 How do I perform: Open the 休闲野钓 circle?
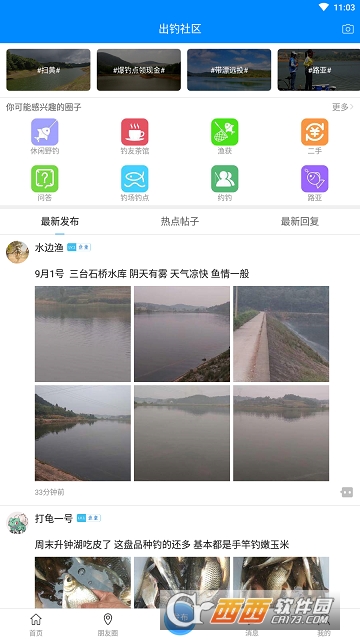point(44,136)
